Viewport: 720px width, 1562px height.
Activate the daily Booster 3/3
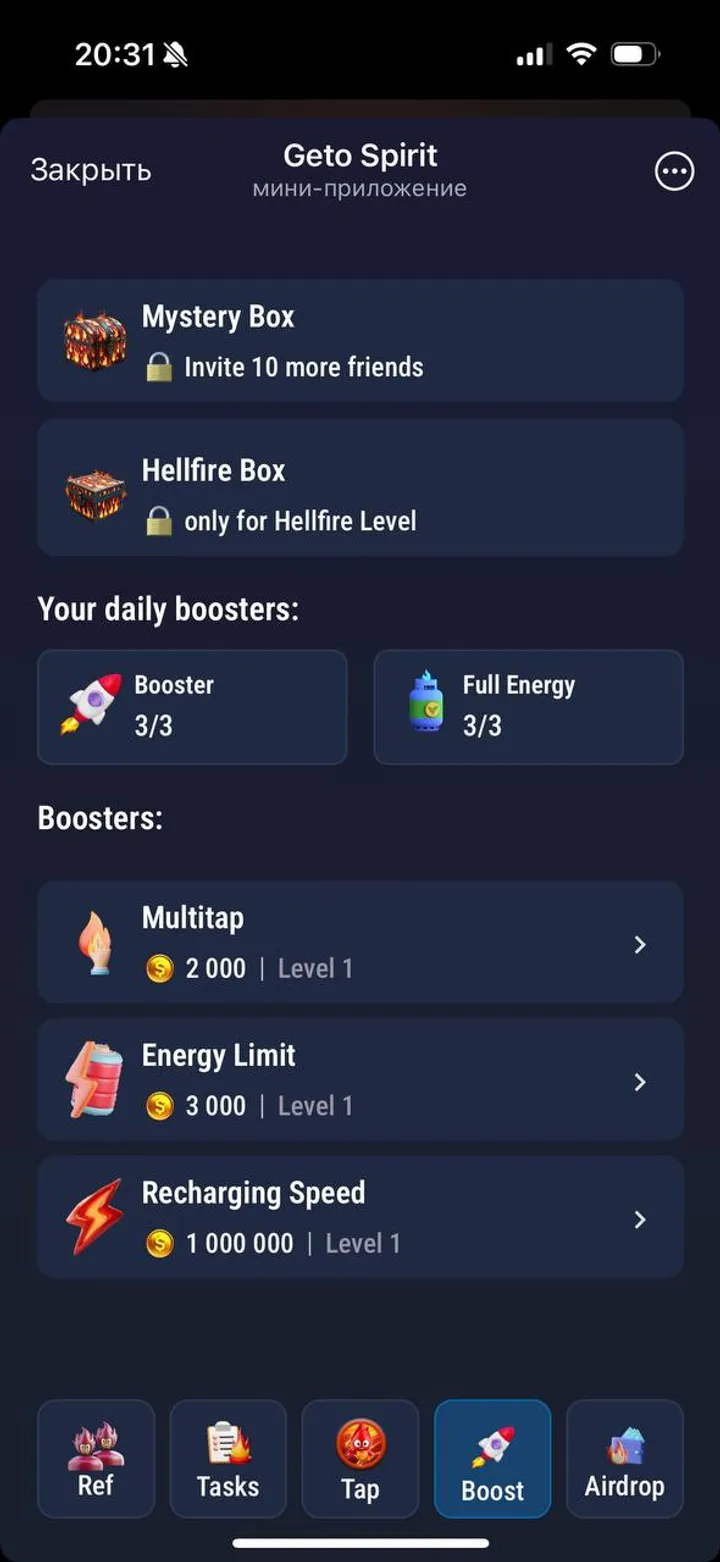pos(192,706)
